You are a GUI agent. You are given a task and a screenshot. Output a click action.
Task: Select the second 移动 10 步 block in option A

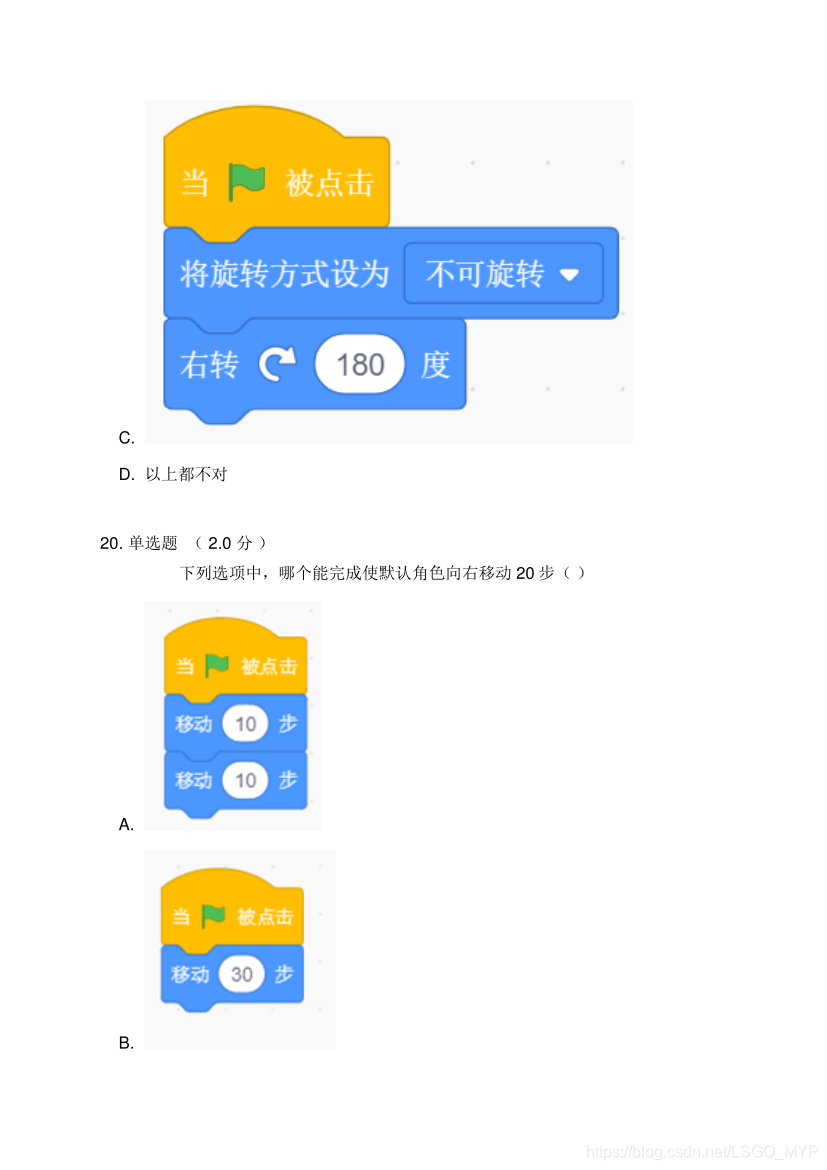pos(234,780)
